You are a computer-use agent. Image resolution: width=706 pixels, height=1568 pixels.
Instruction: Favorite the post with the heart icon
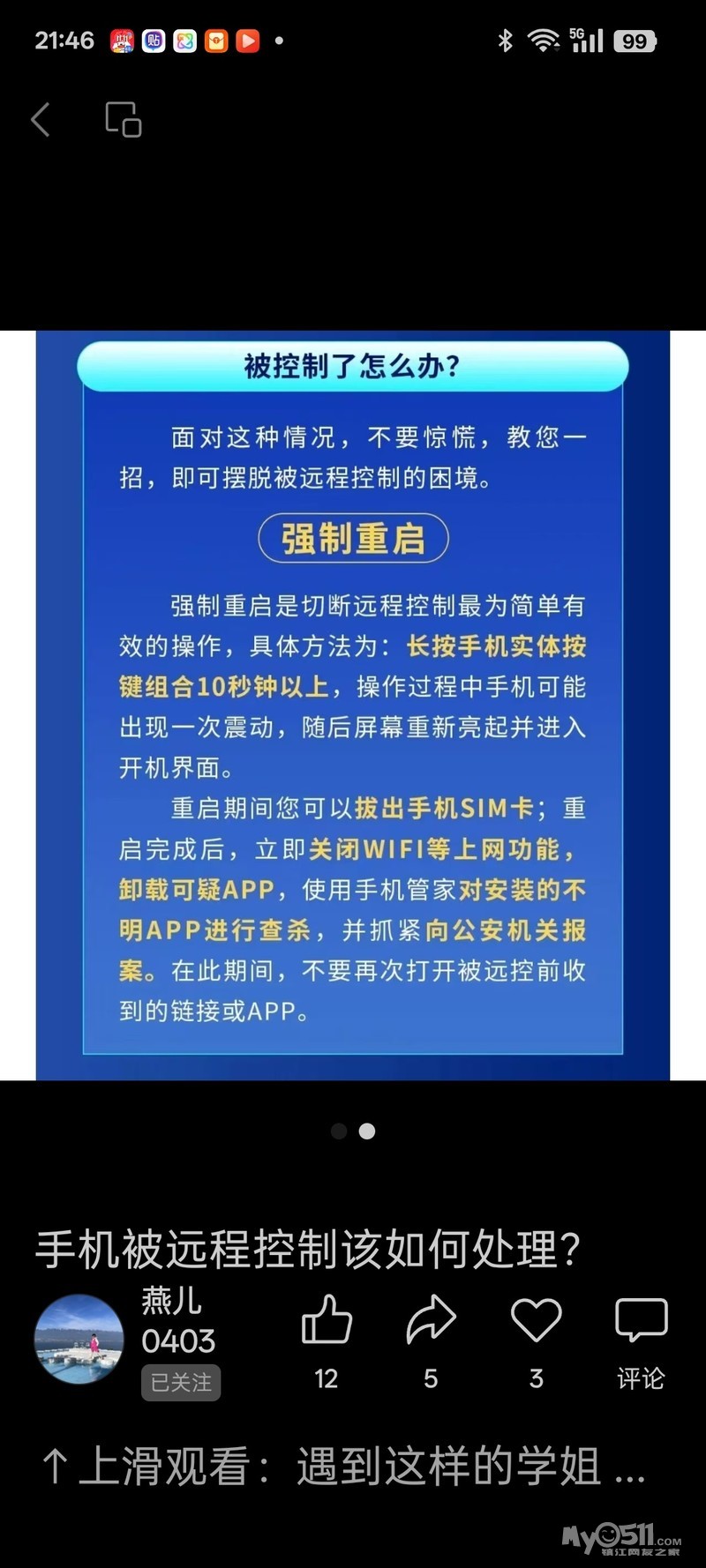pos(536,1321)
